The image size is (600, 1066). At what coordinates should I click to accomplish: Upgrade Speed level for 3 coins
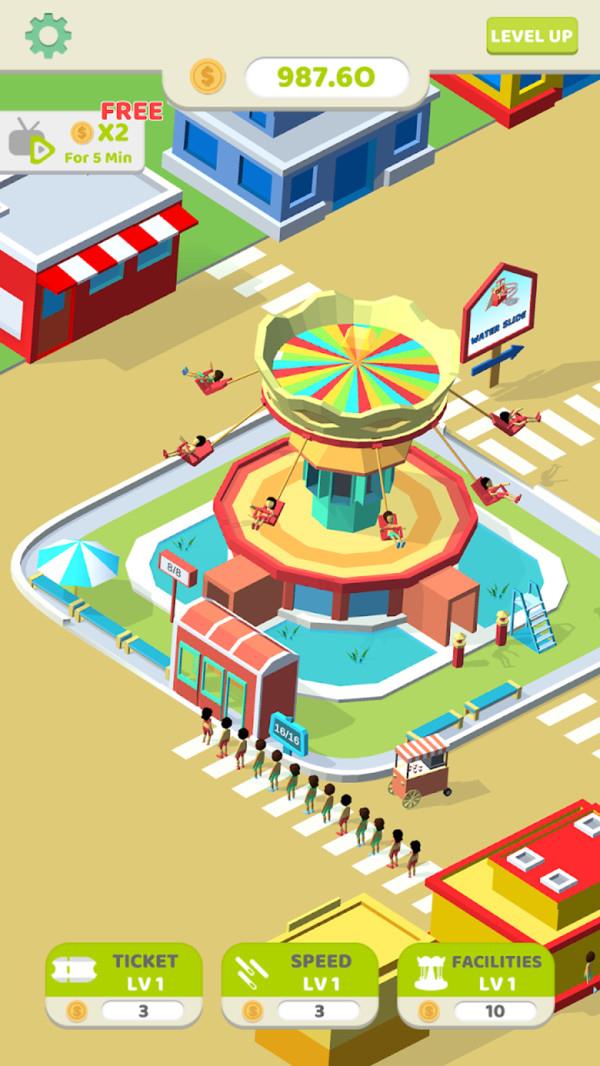coord(300,984)
